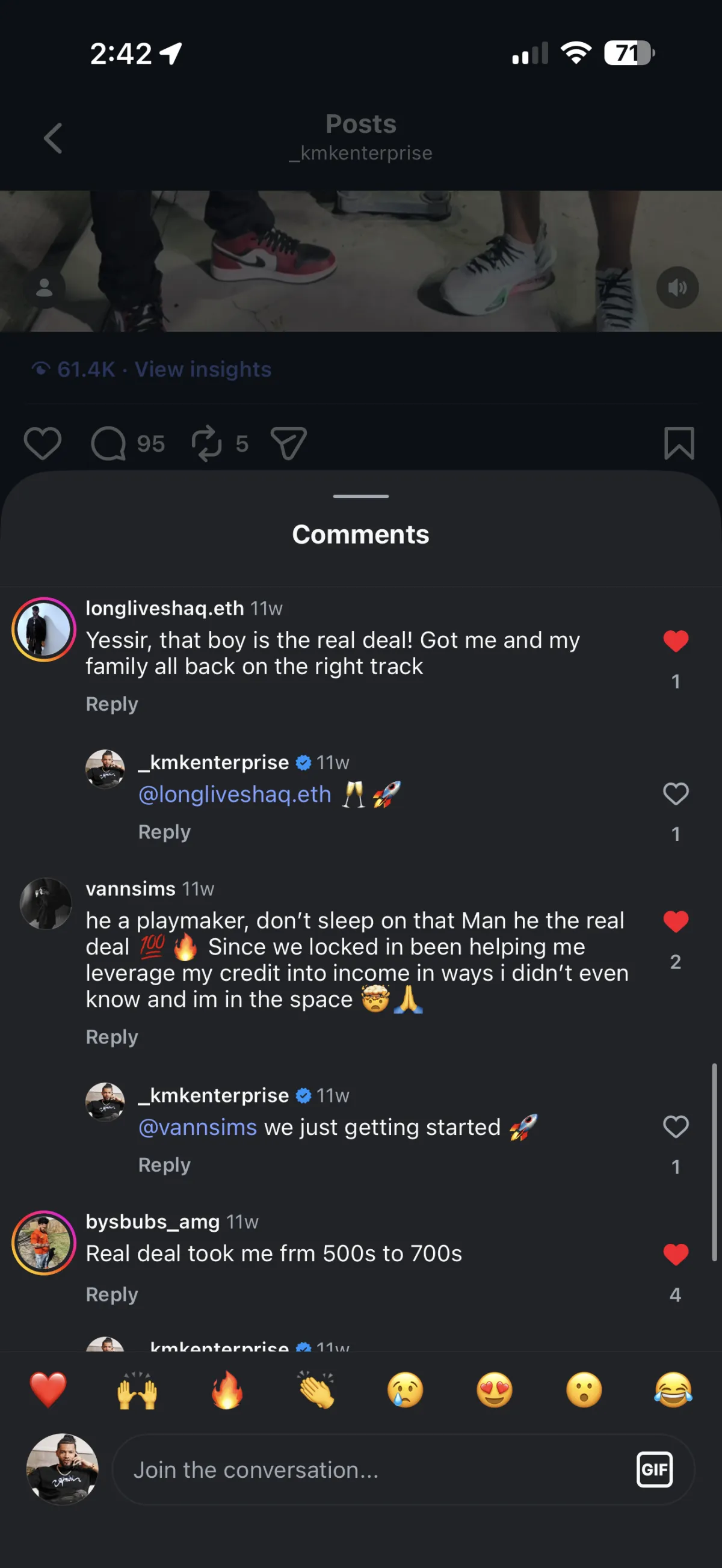Go back from Posts screen
This screenshot has height=1568, width=722.
tap(53, 138)
